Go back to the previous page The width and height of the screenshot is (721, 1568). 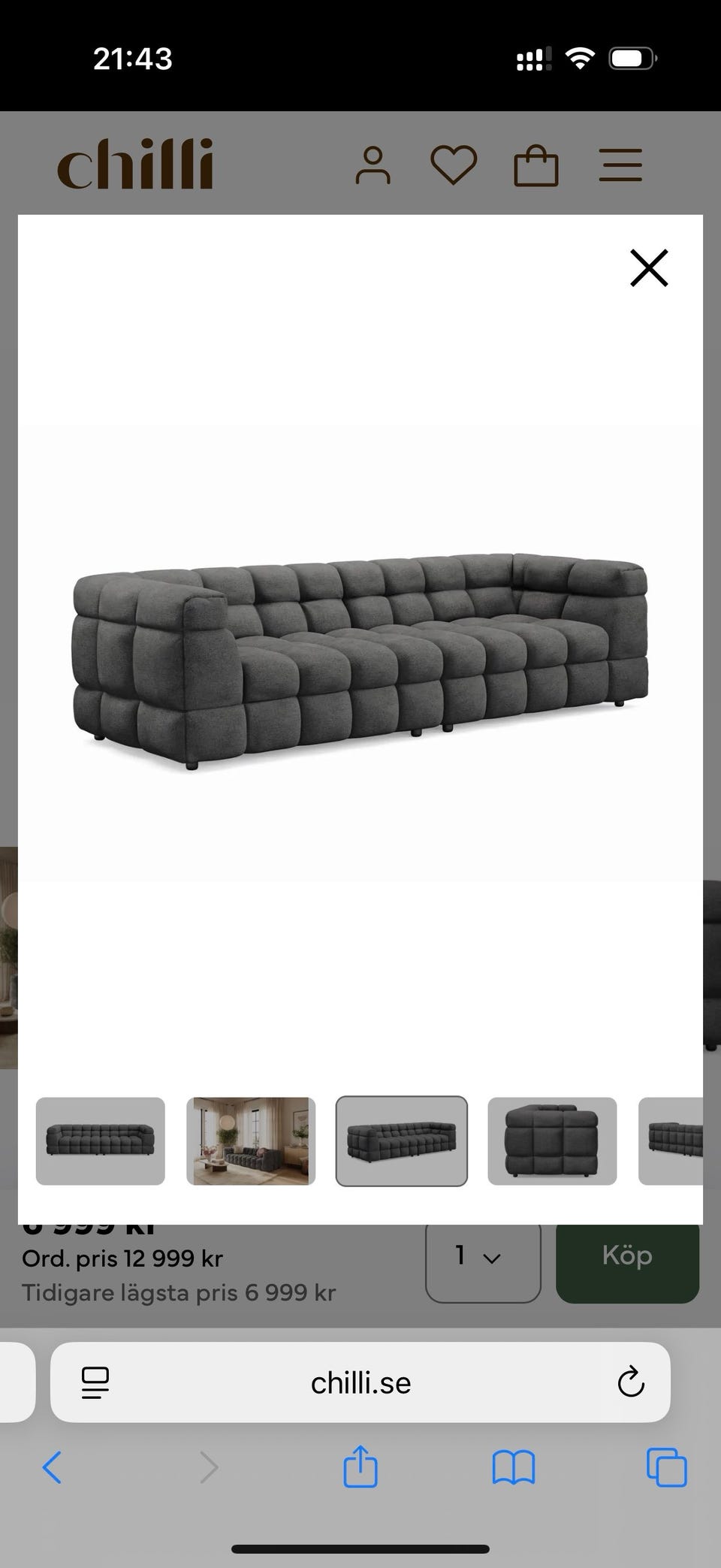tap(51, 1467)
